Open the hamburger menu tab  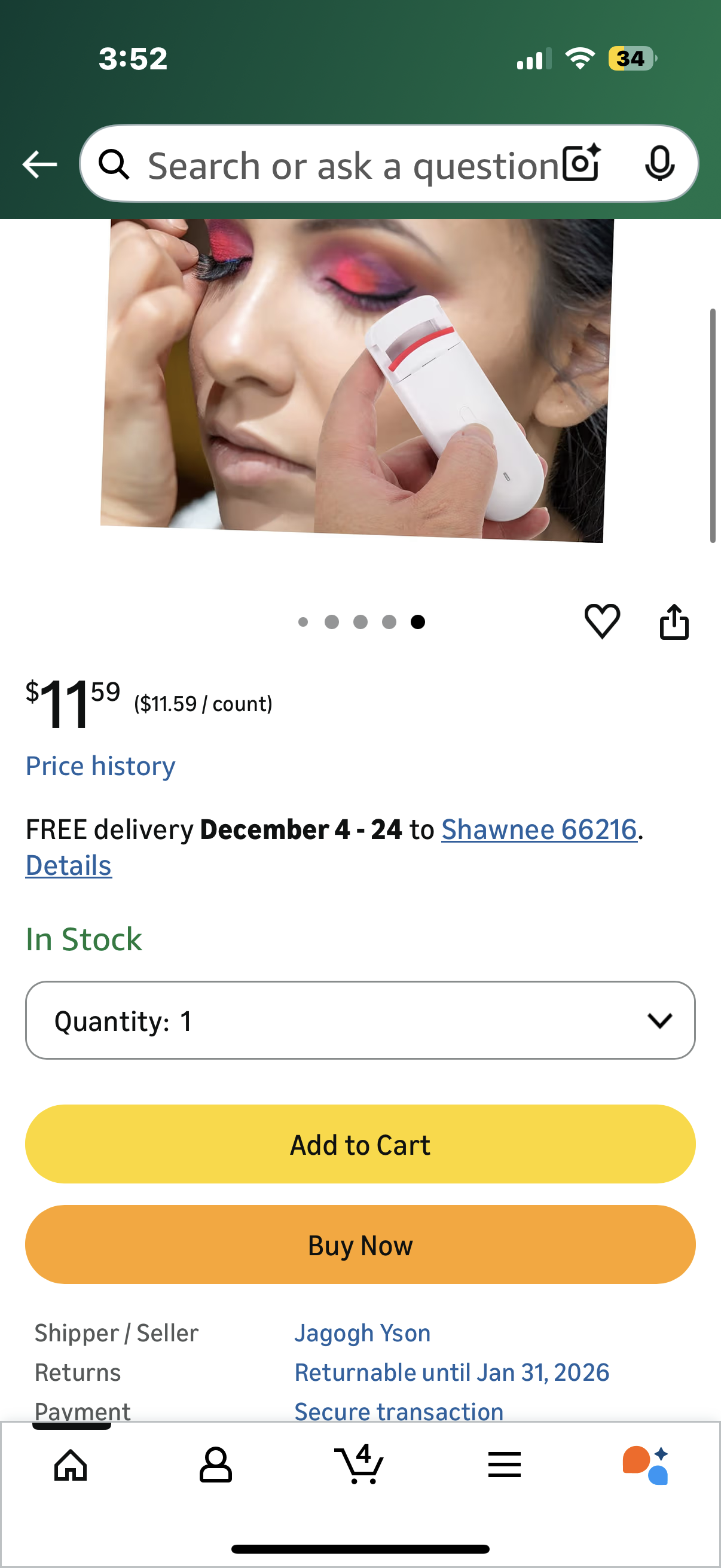point(505,1465)
